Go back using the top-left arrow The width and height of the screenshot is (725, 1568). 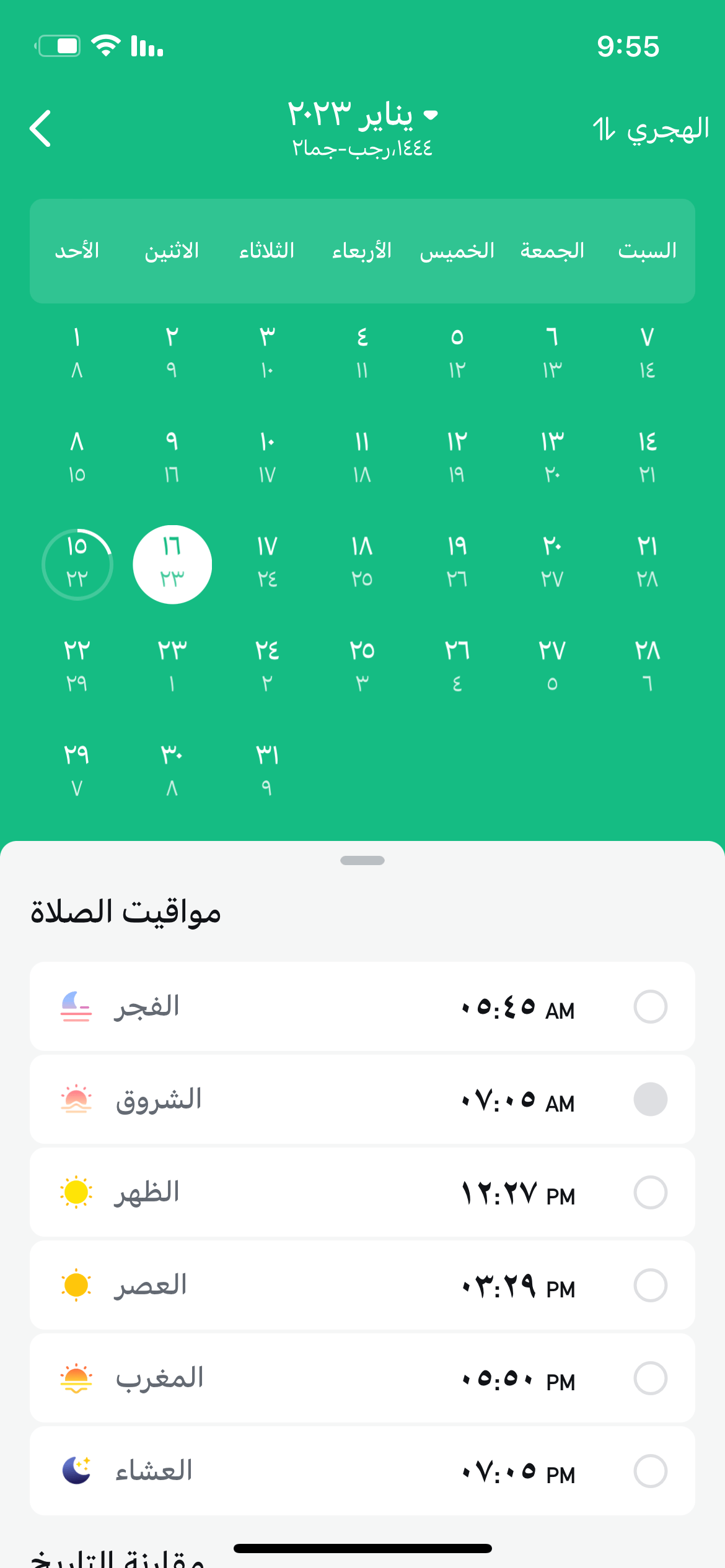pyautogui.click(x=41, y=129)
